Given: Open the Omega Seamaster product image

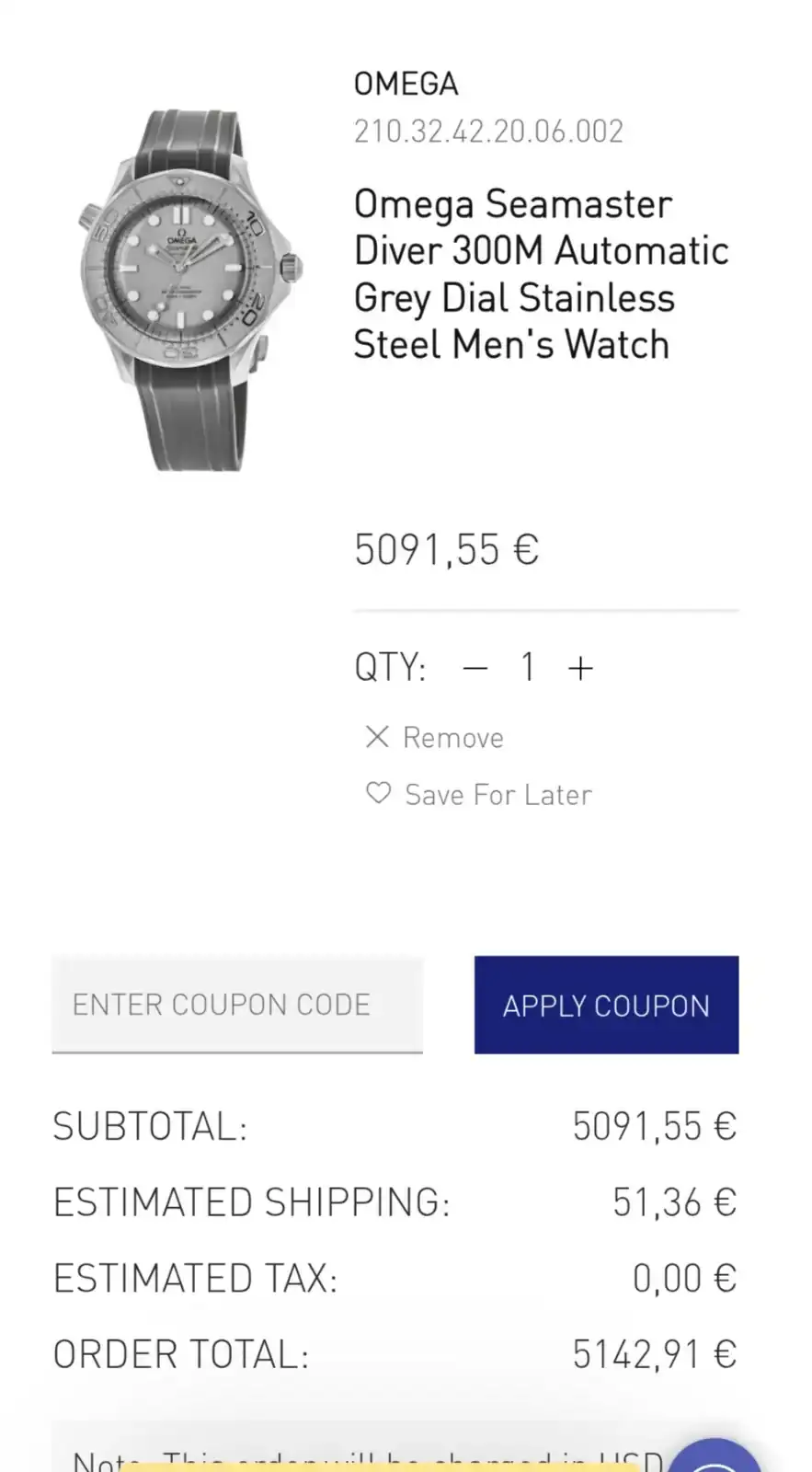Looking at the screenshot, I should (x=190, y=290).
